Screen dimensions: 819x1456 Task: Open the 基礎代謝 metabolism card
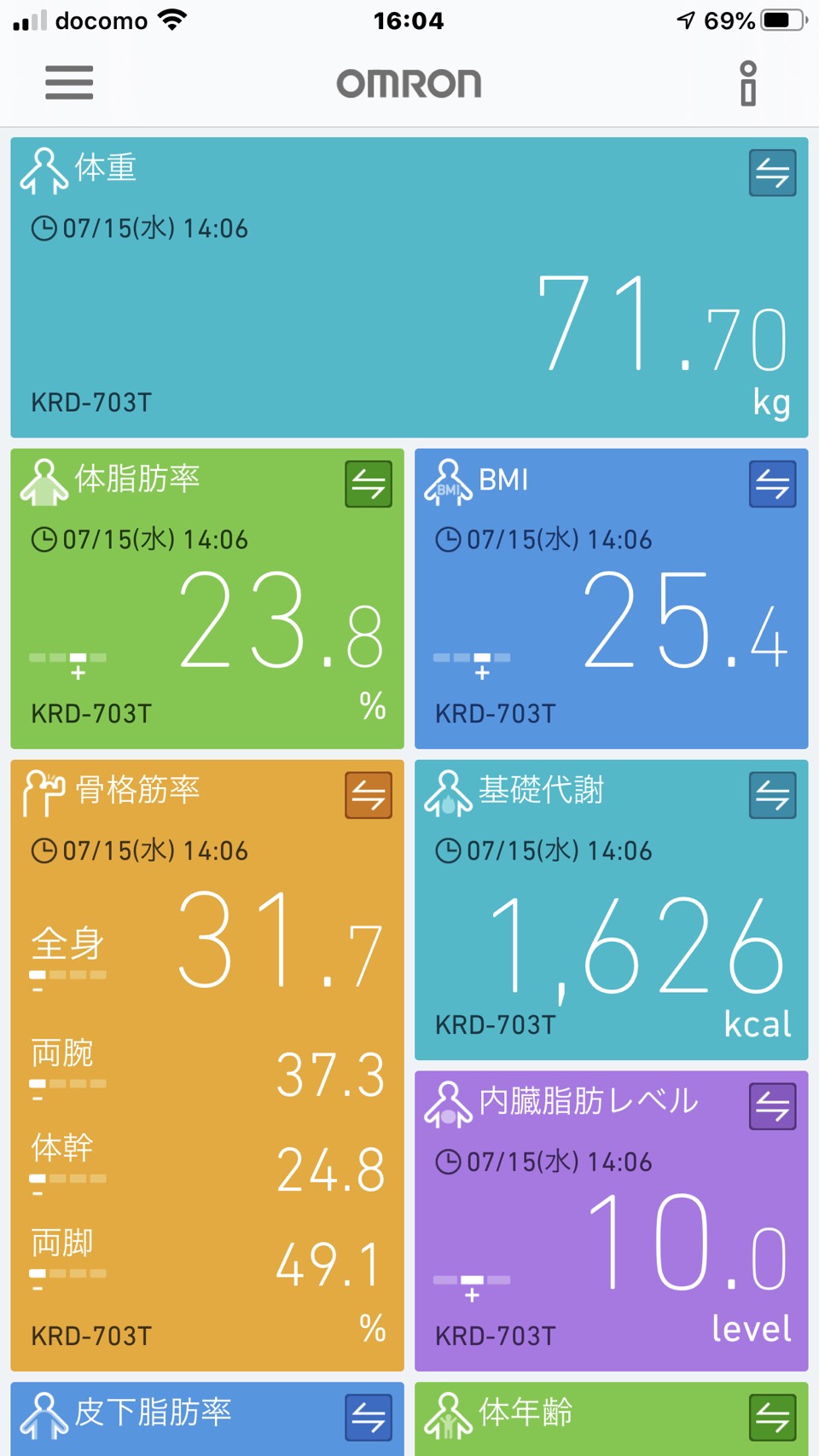pyautogui.click(x=612, y=910)
